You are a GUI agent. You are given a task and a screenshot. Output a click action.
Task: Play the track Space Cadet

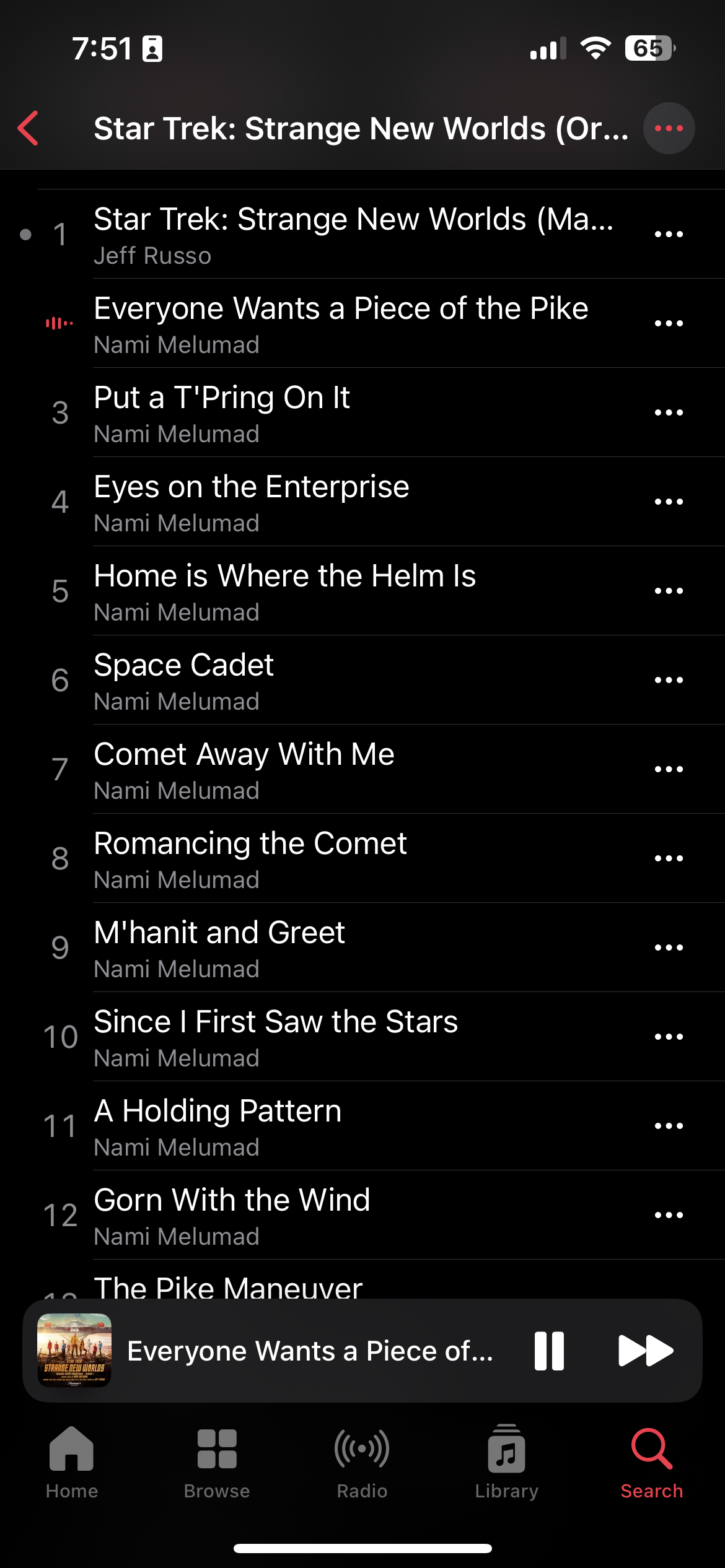[353, 681]
